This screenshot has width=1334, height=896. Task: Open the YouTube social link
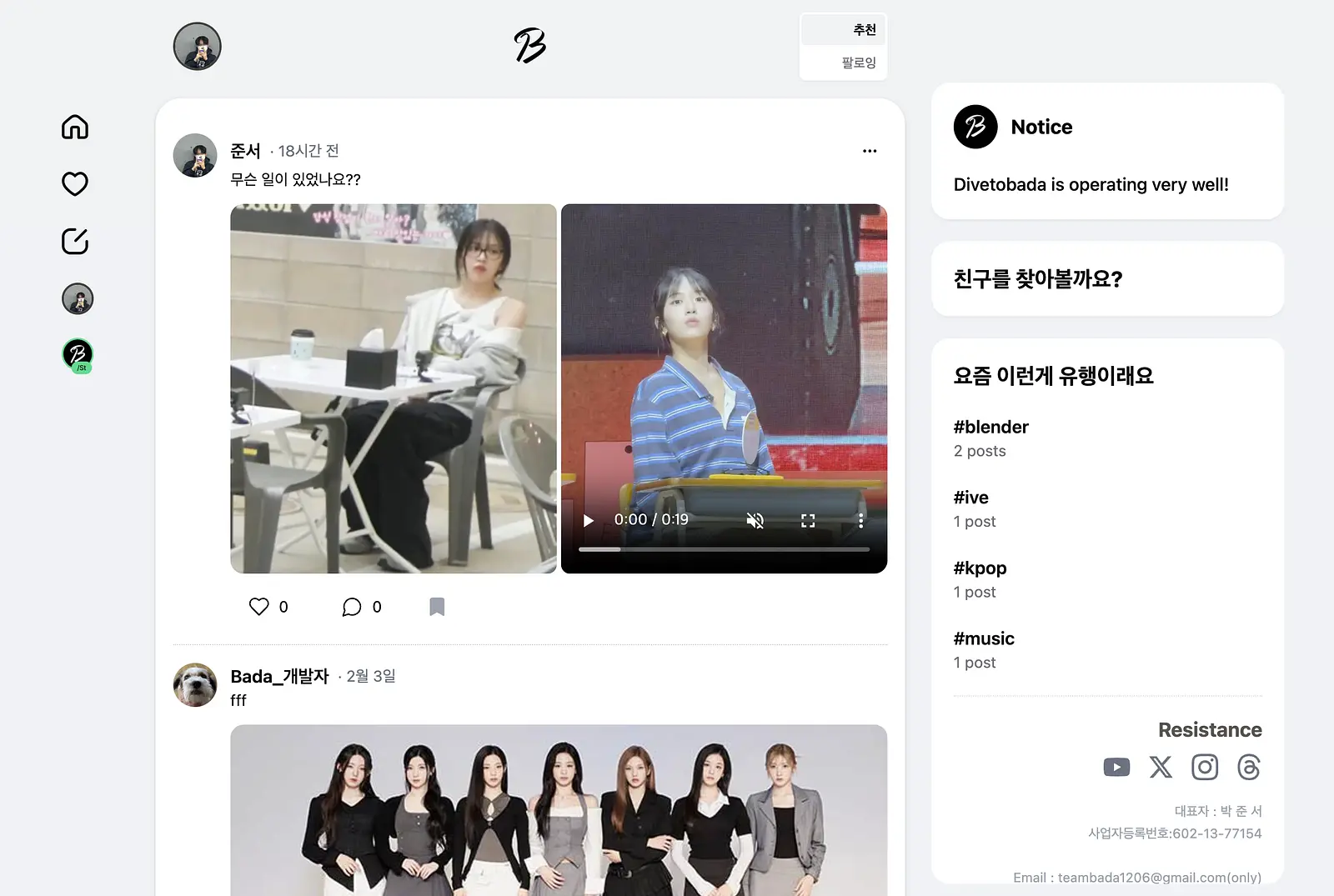pyautogui.click(x=1116, y=767)
